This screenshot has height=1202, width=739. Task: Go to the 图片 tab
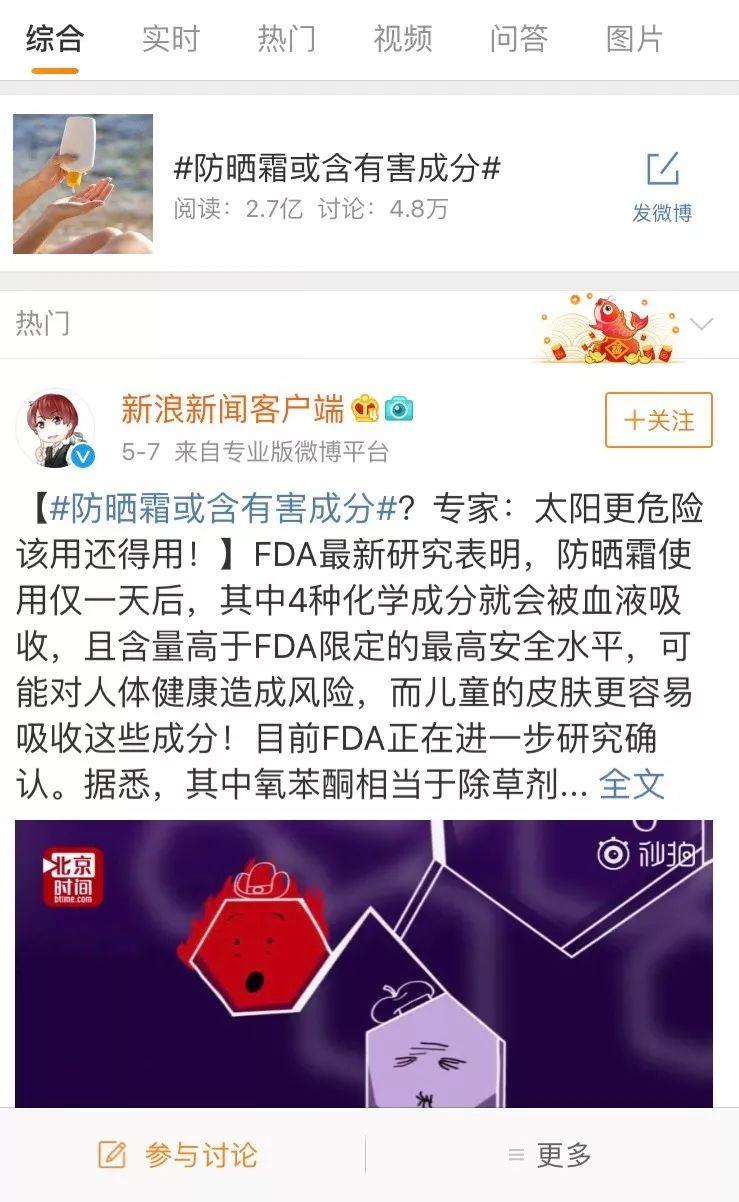point(634,39)
